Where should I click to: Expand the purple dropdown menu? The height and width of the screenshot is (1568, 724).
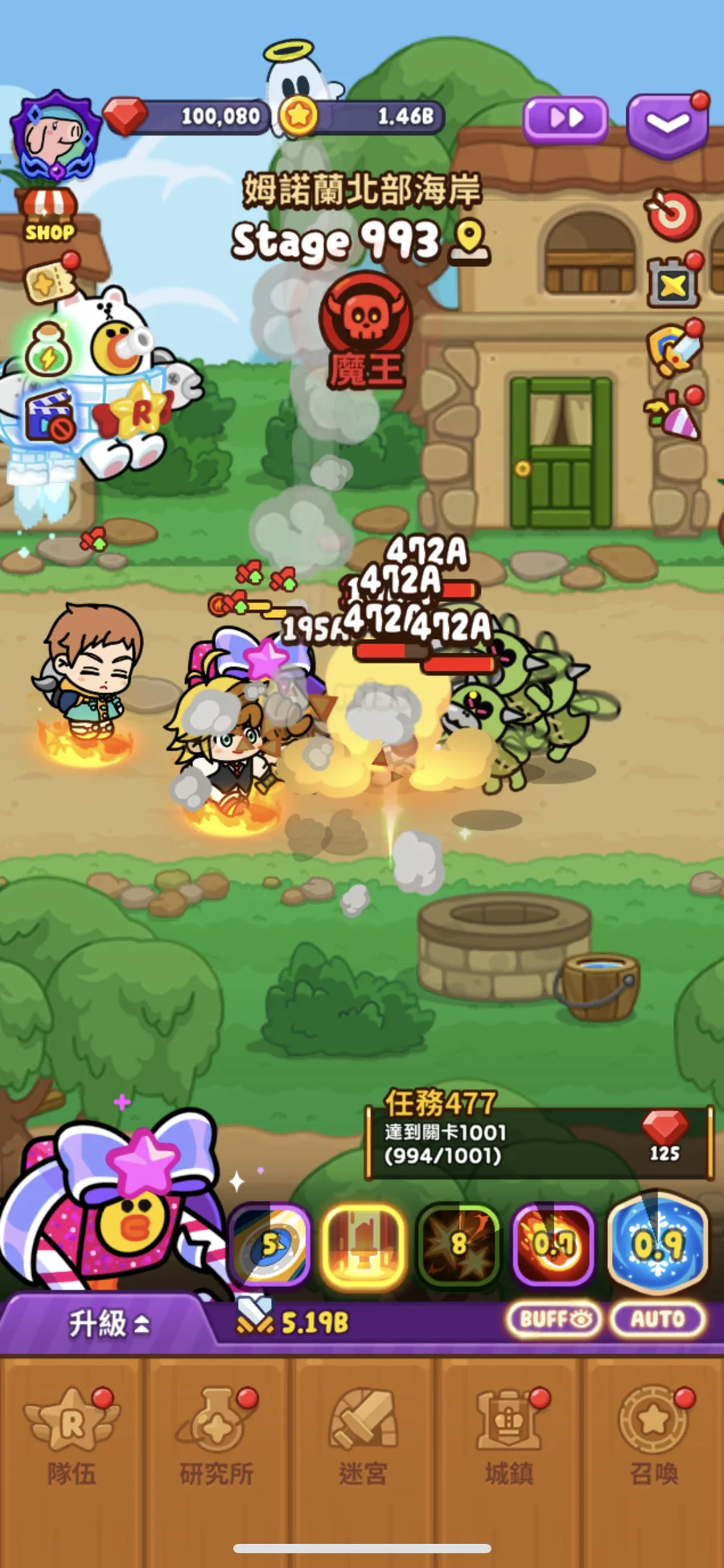pos(667,123)
